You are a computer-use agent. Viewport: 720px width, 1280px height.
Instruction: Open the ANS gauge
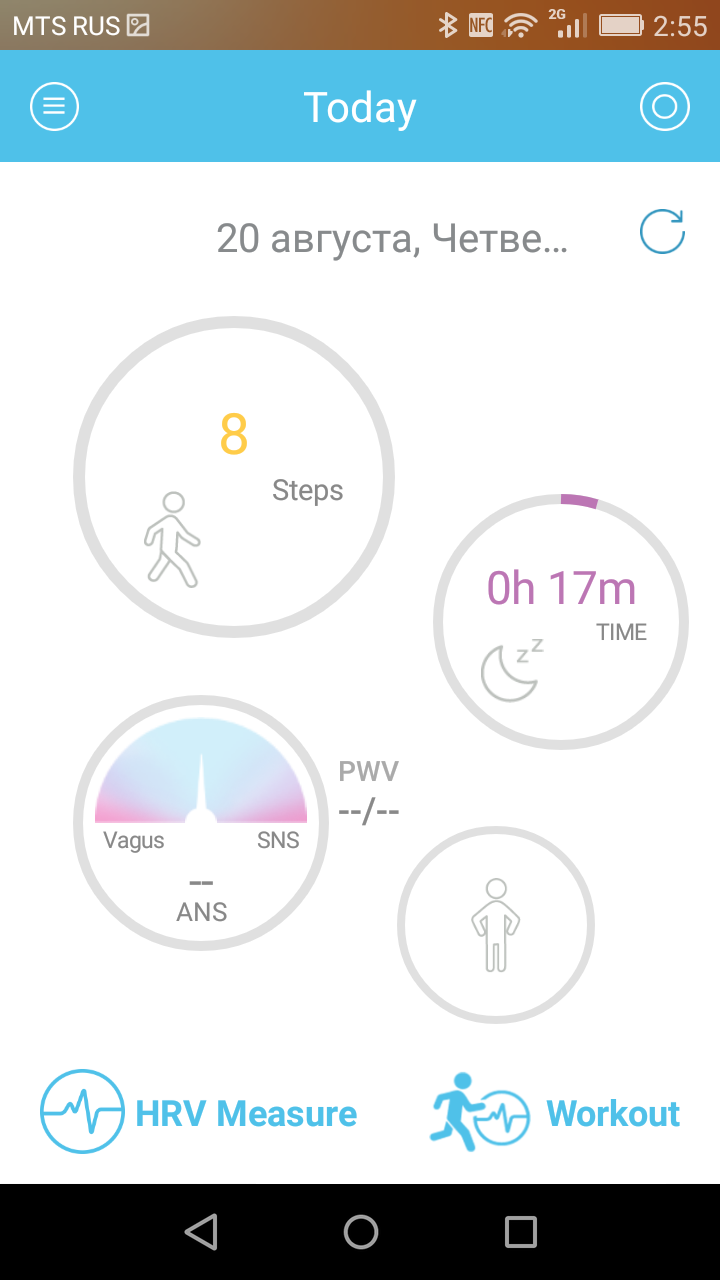pos(201,822)
